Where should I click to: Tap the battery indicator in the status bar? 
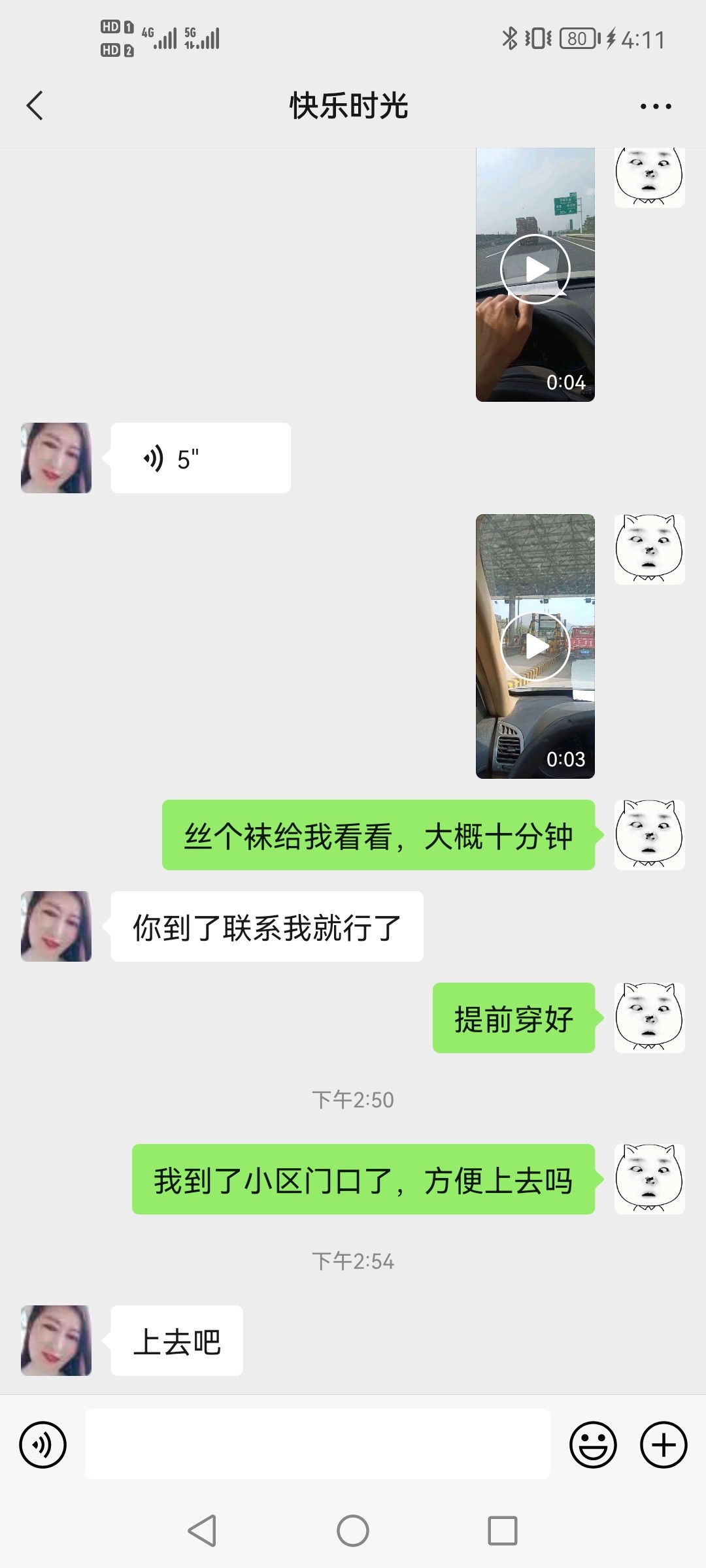click(x=575, y=39)
